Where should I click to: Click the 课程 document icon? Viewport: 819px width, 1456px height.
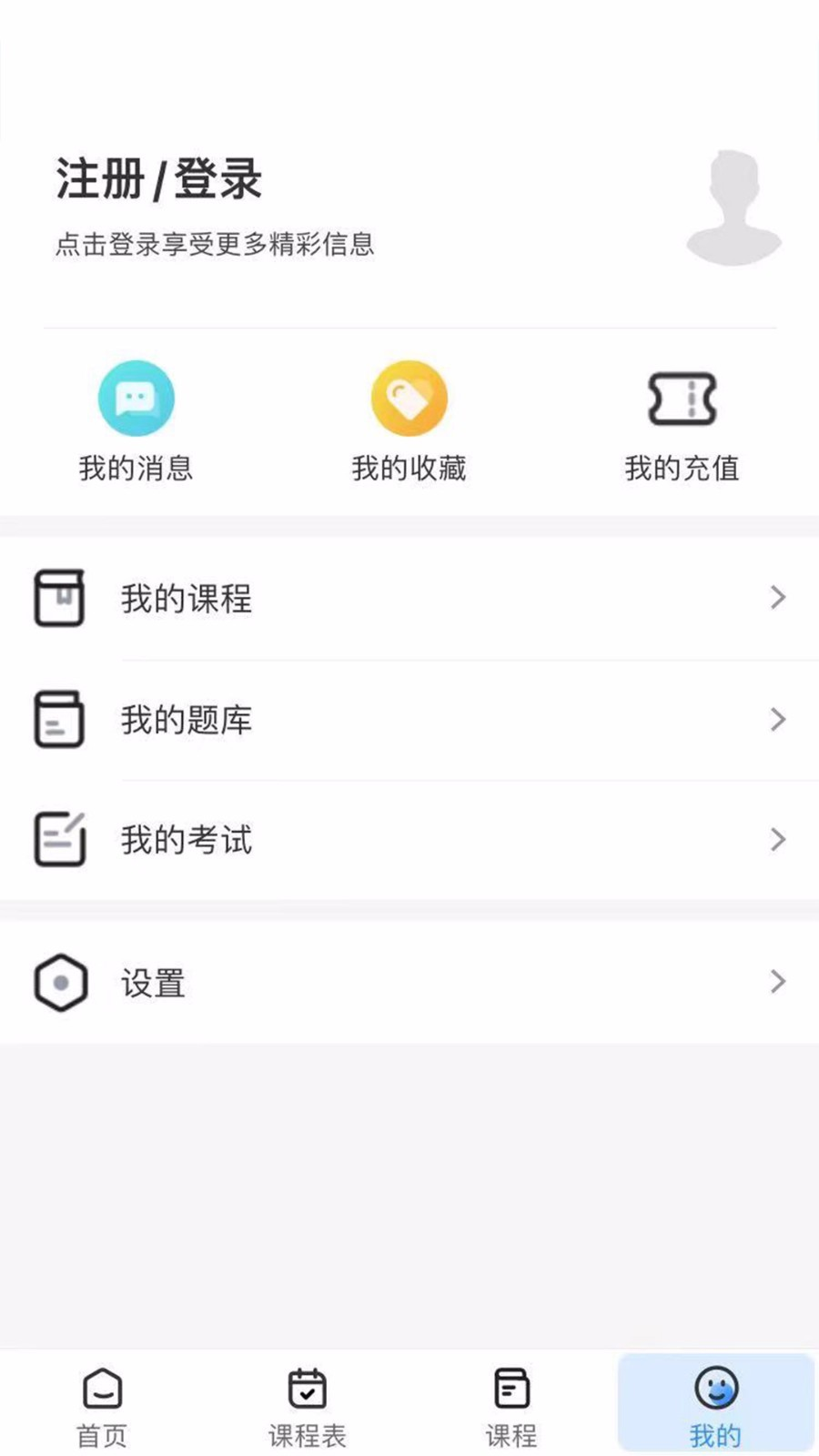[511, 1388]
